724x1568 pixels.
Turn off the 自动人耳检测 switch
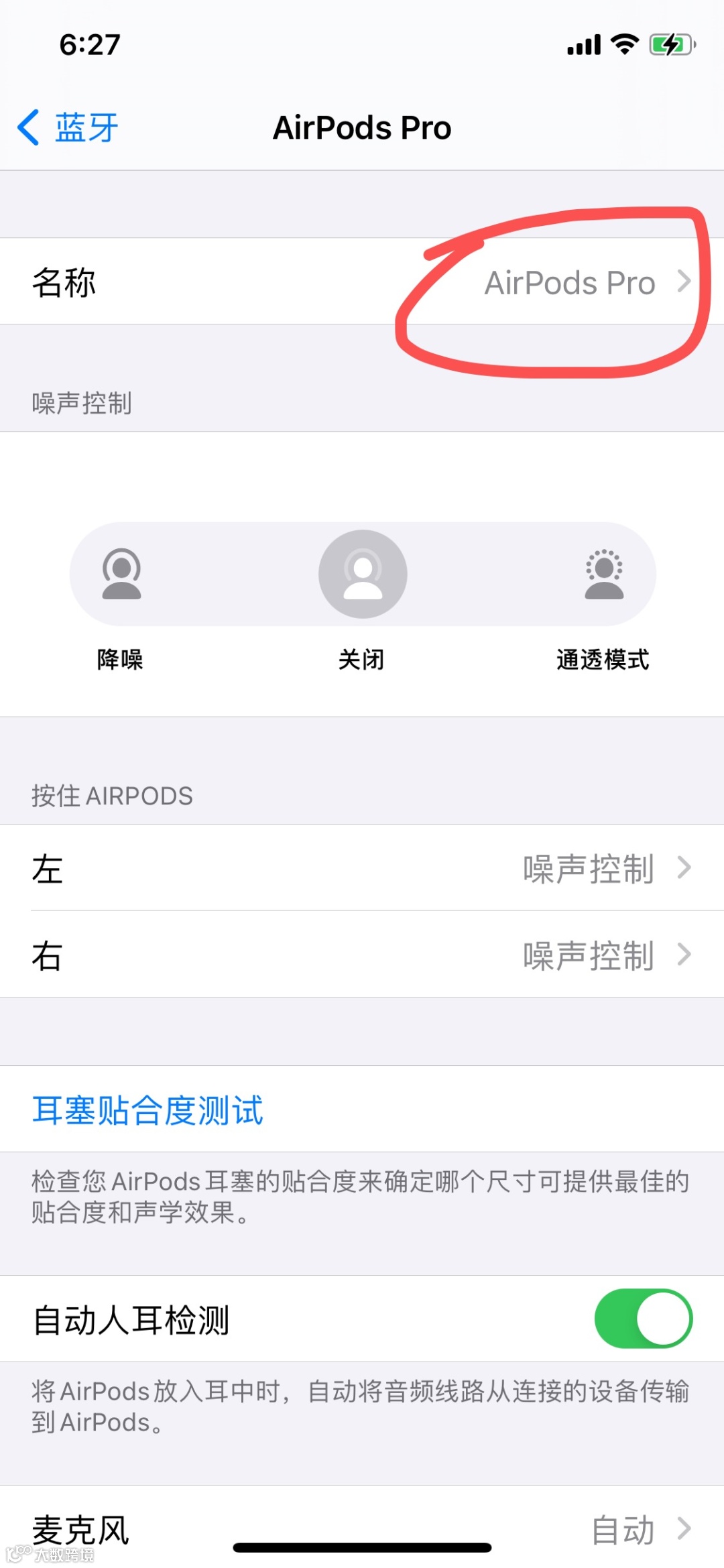pos(643,1319)
